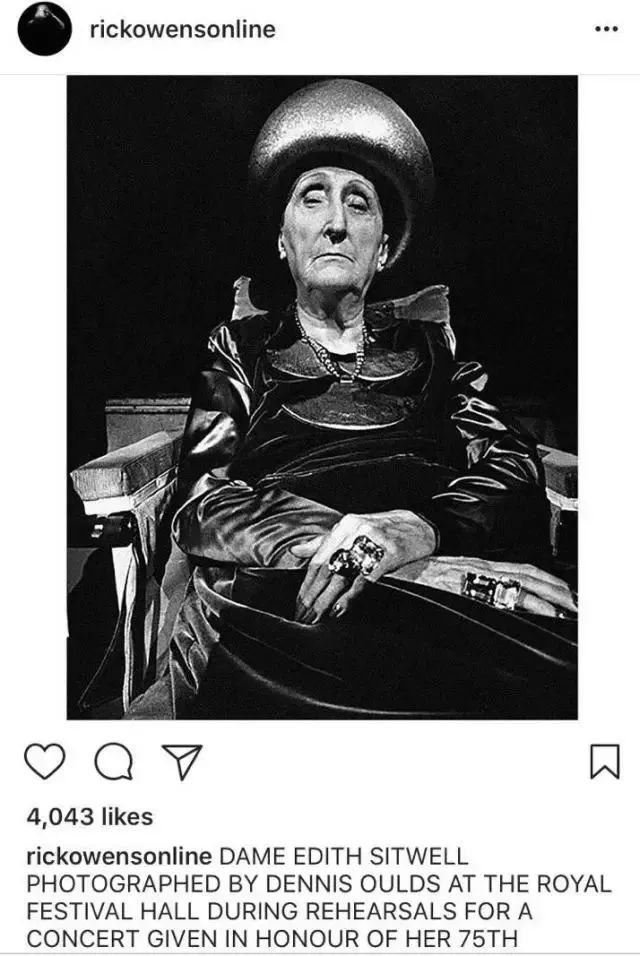The width and height of the screenshot is (640, 956).
Task: Open rickowensonline username in the post header
Action: click(182, 30)
